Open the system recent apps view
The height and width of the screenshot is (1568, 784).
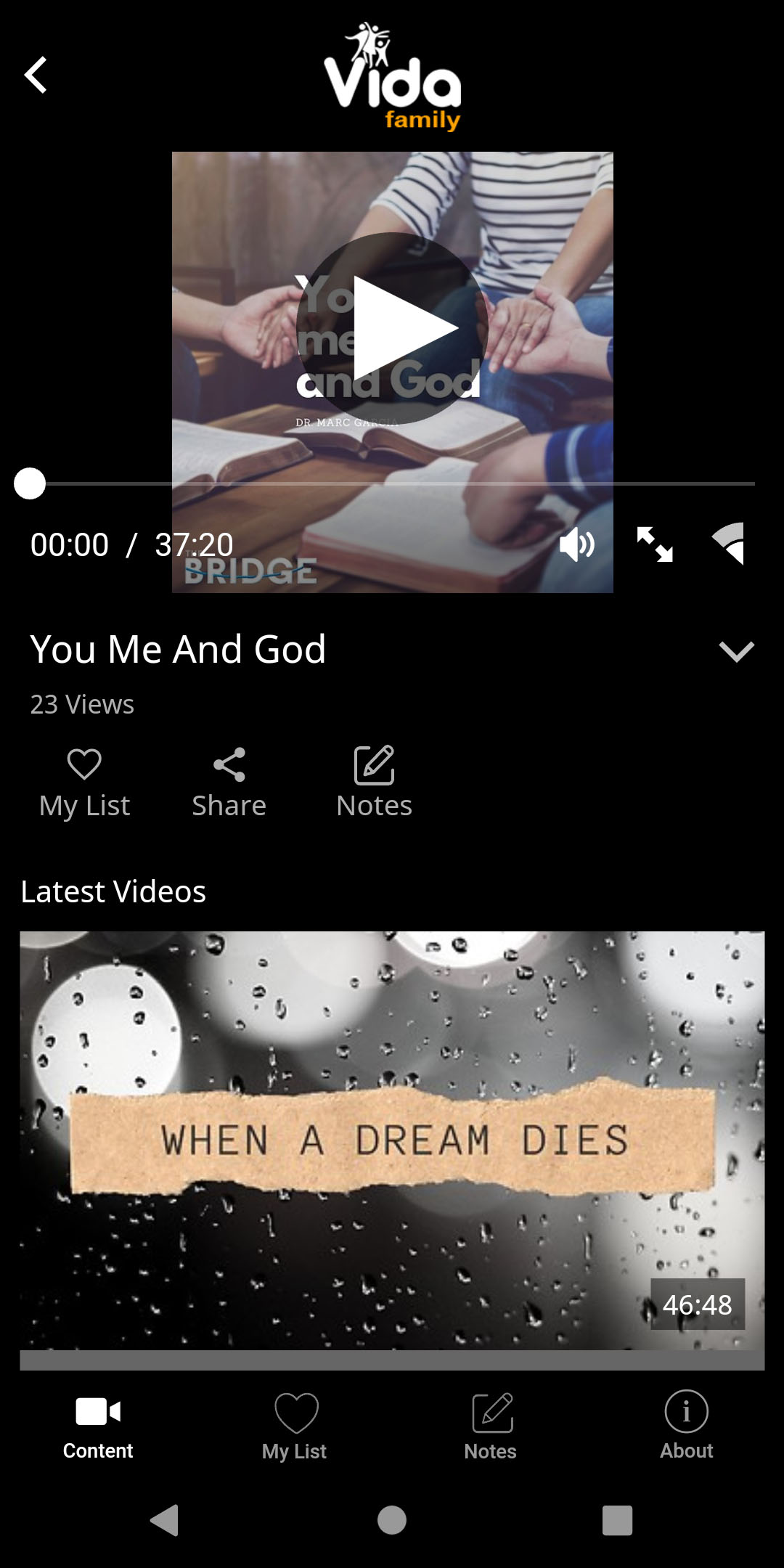617,1520
